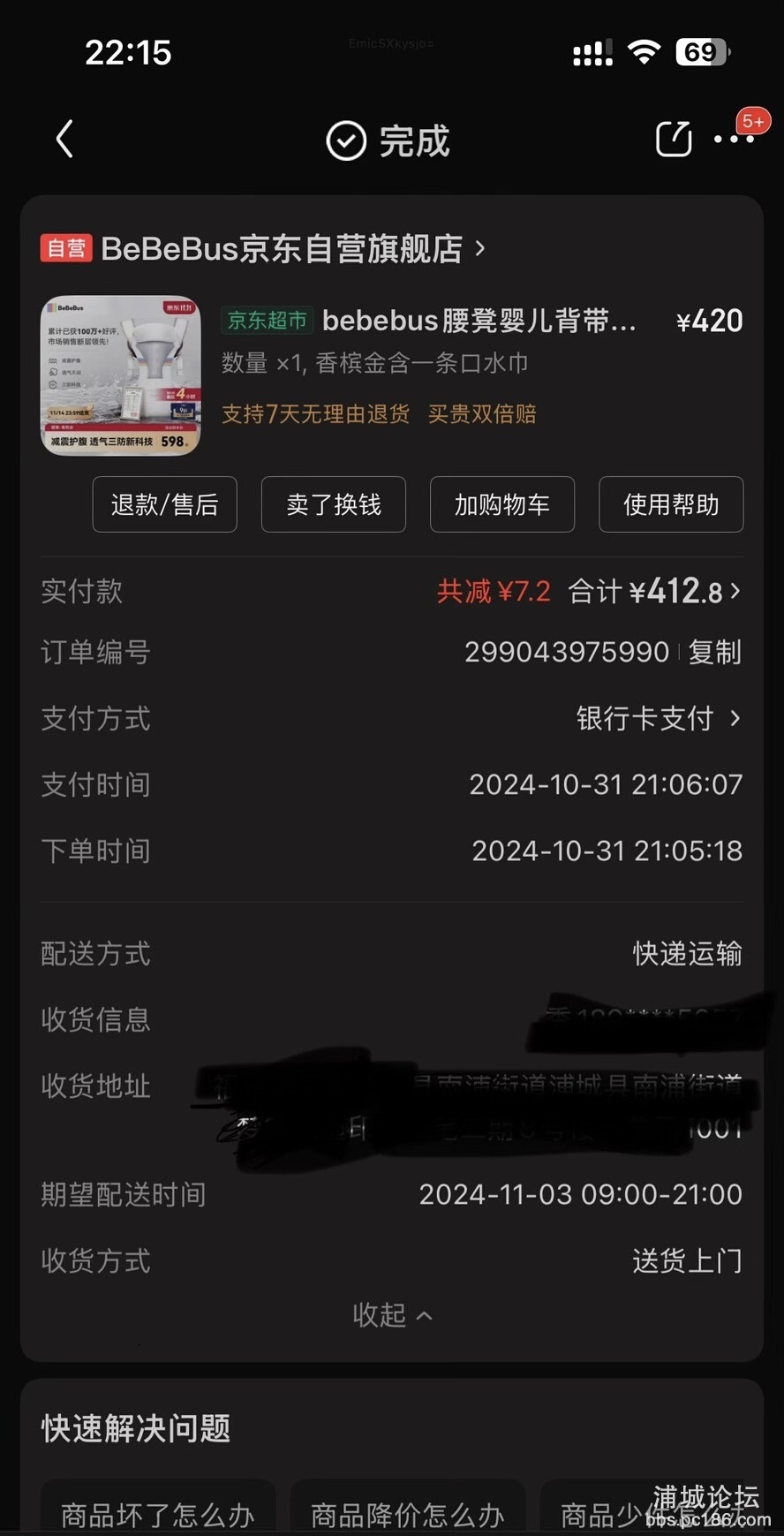Tap the Wi-Fi icon in status bar
The width and height of the screenshot is (784, 1536).
(x=644, y=51)
